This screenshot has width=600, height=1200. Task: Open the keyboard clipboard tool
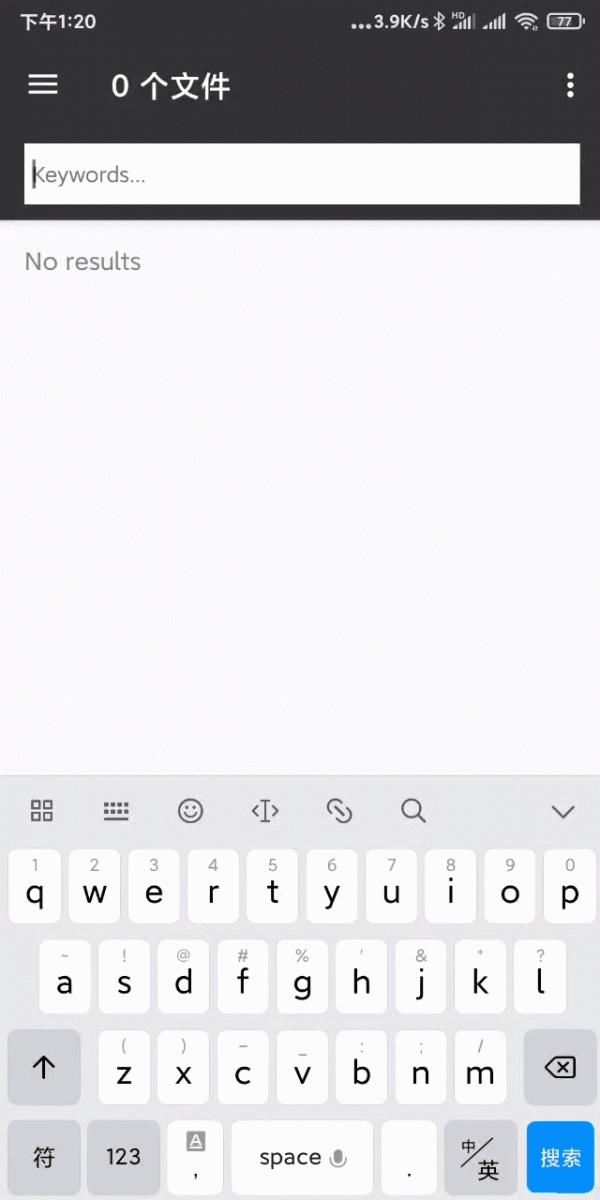[339, 811]
